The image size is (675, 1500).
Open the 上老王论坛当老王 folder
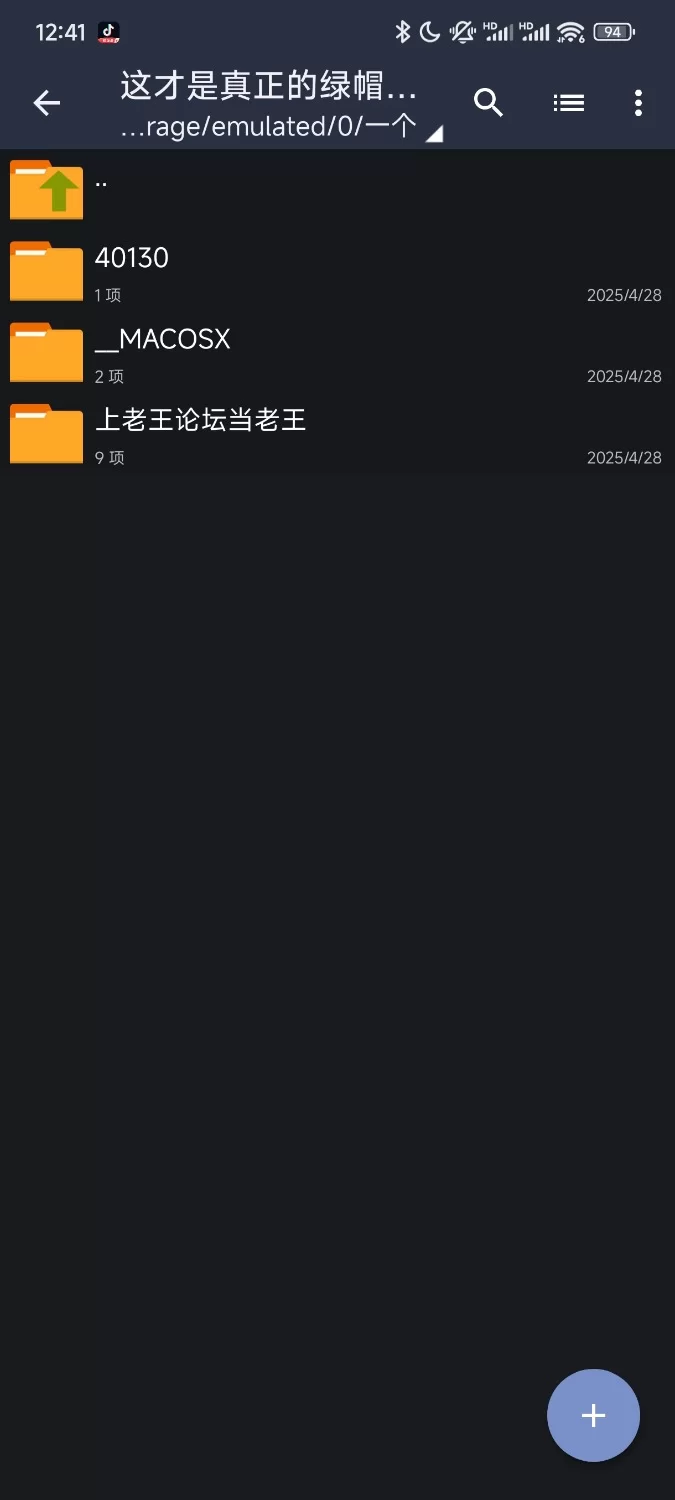(x=337, y=433)
